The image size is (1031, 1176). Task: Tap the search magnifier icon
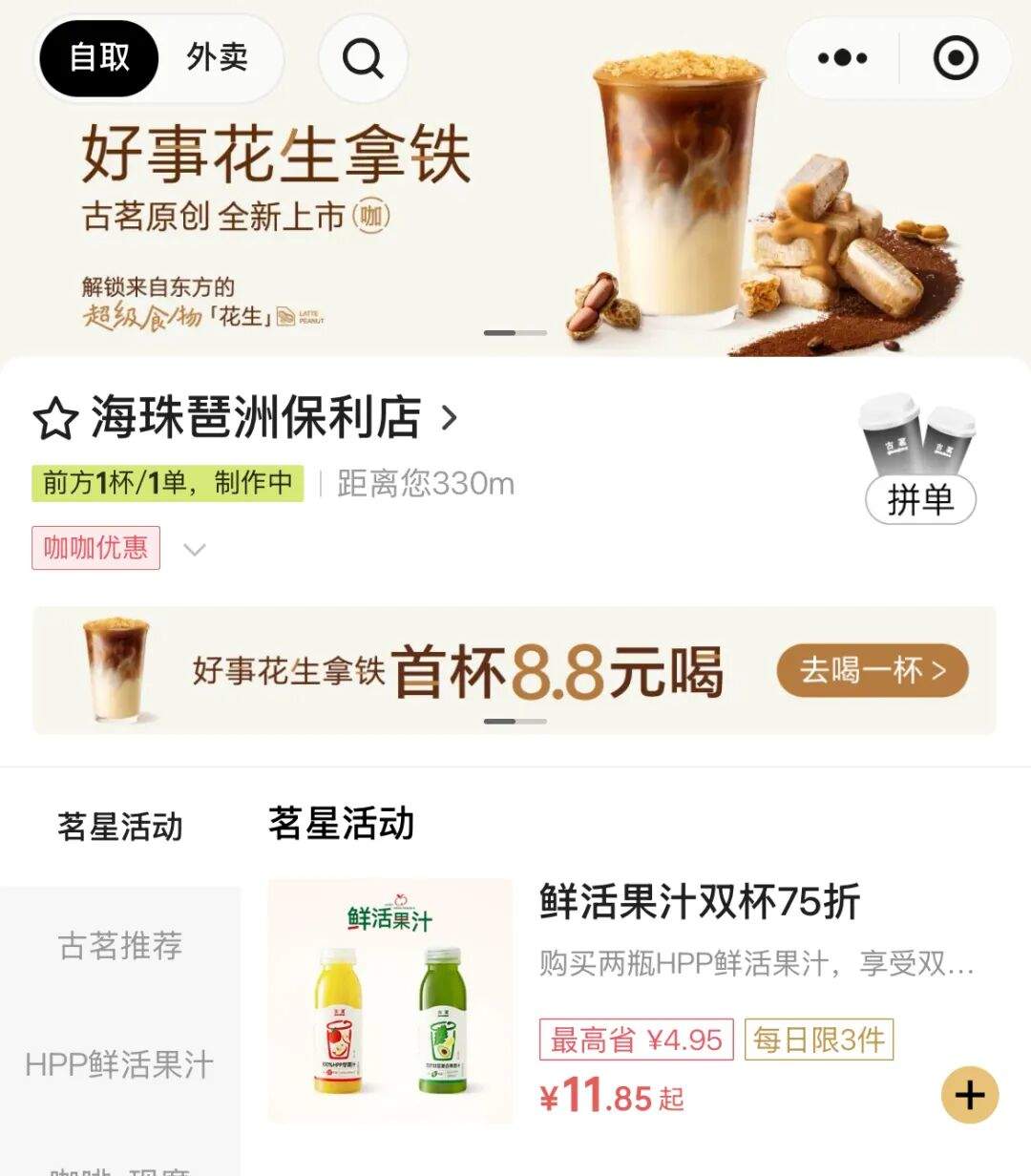click(x=363, y=58)
